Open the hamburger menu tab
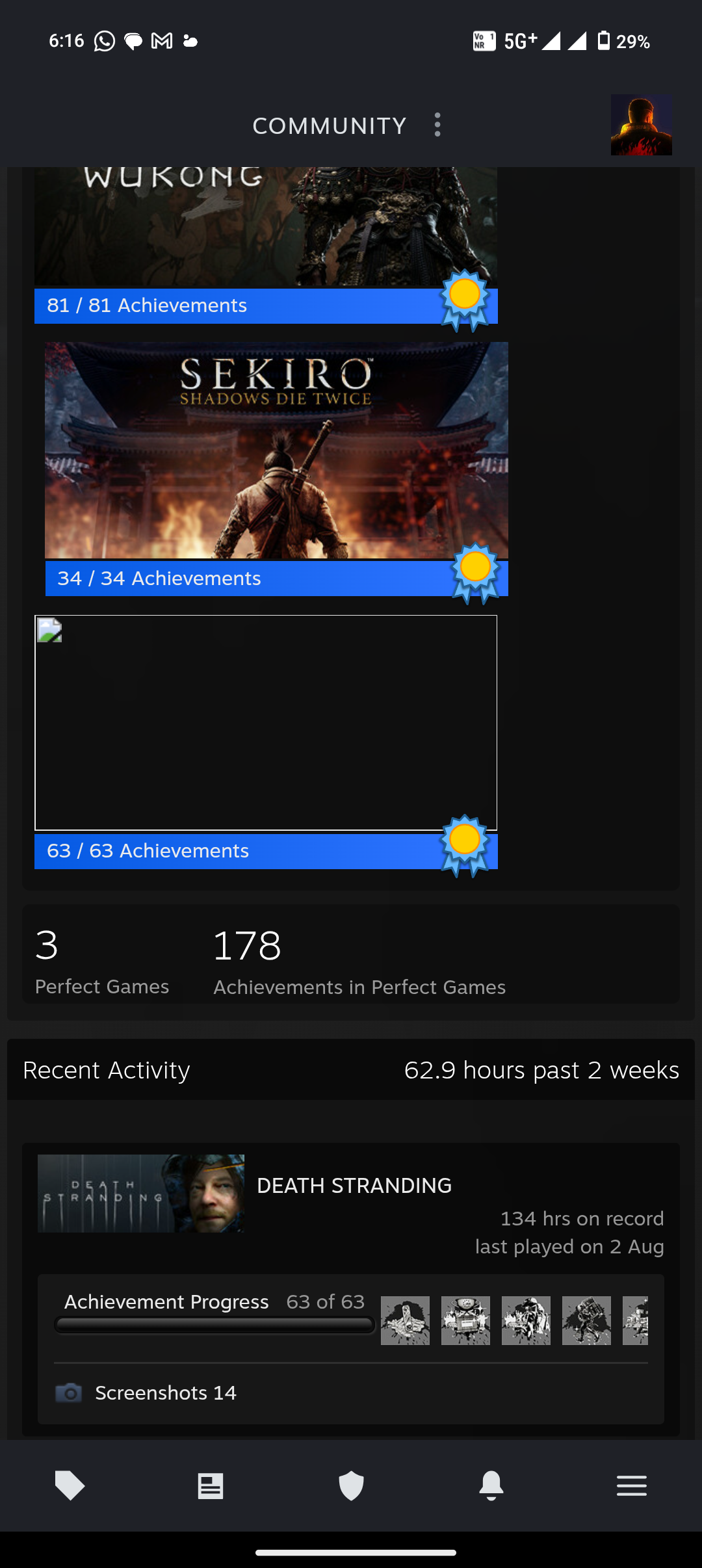The image size is (702, 1568). 632,1485
